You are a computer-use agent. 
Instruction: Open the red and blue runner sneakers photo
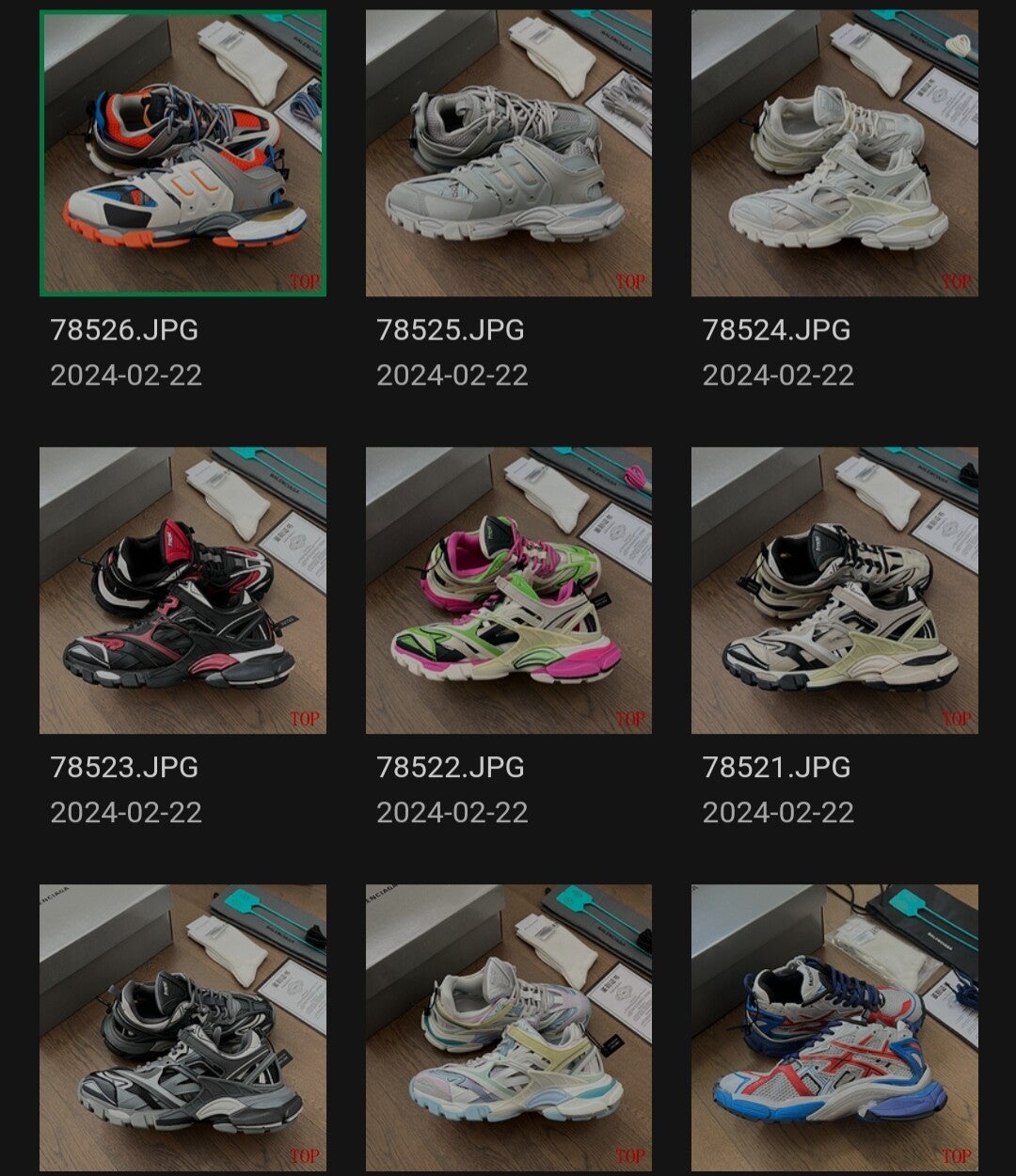(834, 1026)
